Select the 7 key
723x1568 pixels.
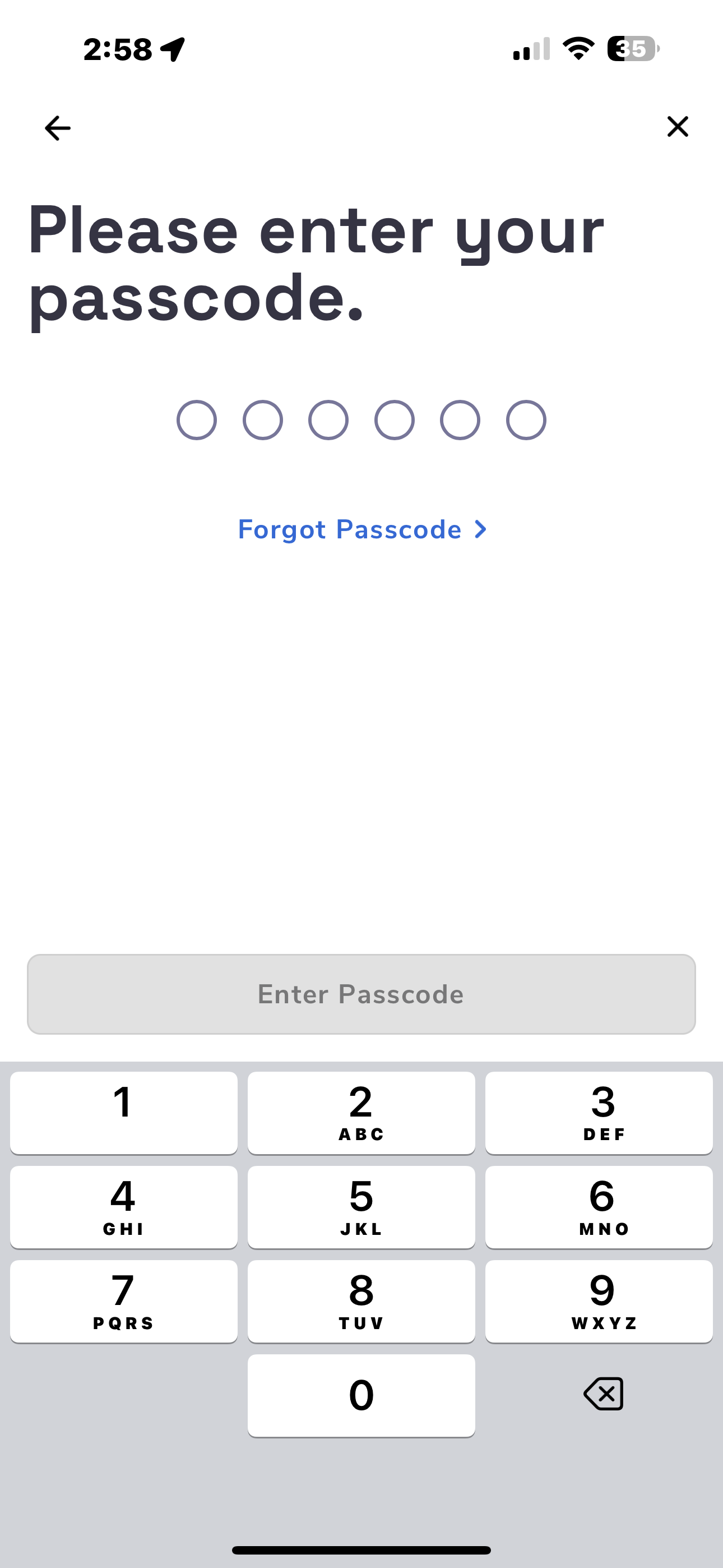[123, 1302]
